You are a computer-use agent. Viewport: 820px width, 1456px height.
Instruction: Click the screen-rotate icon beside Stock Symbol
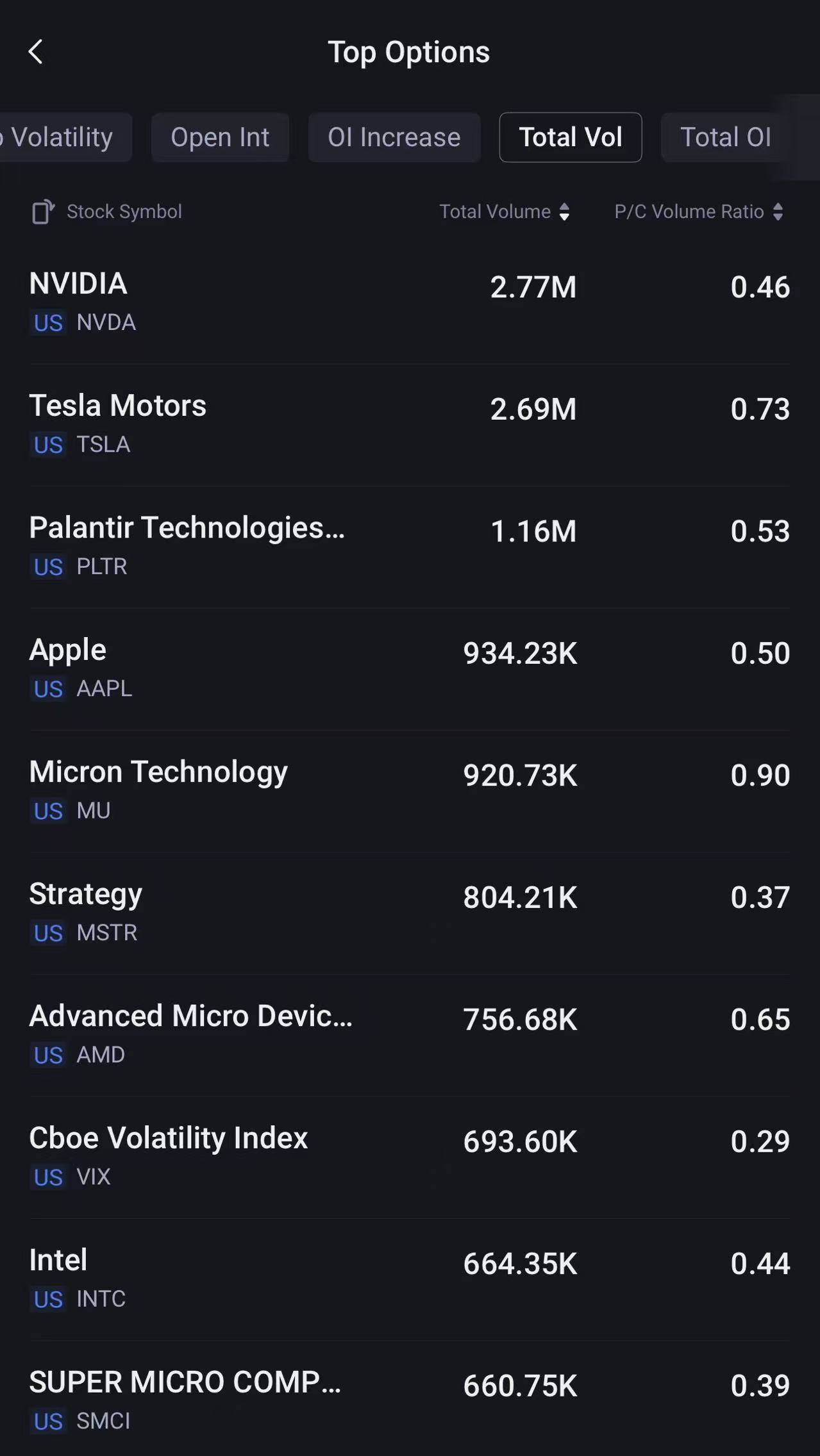click(43, 211)
